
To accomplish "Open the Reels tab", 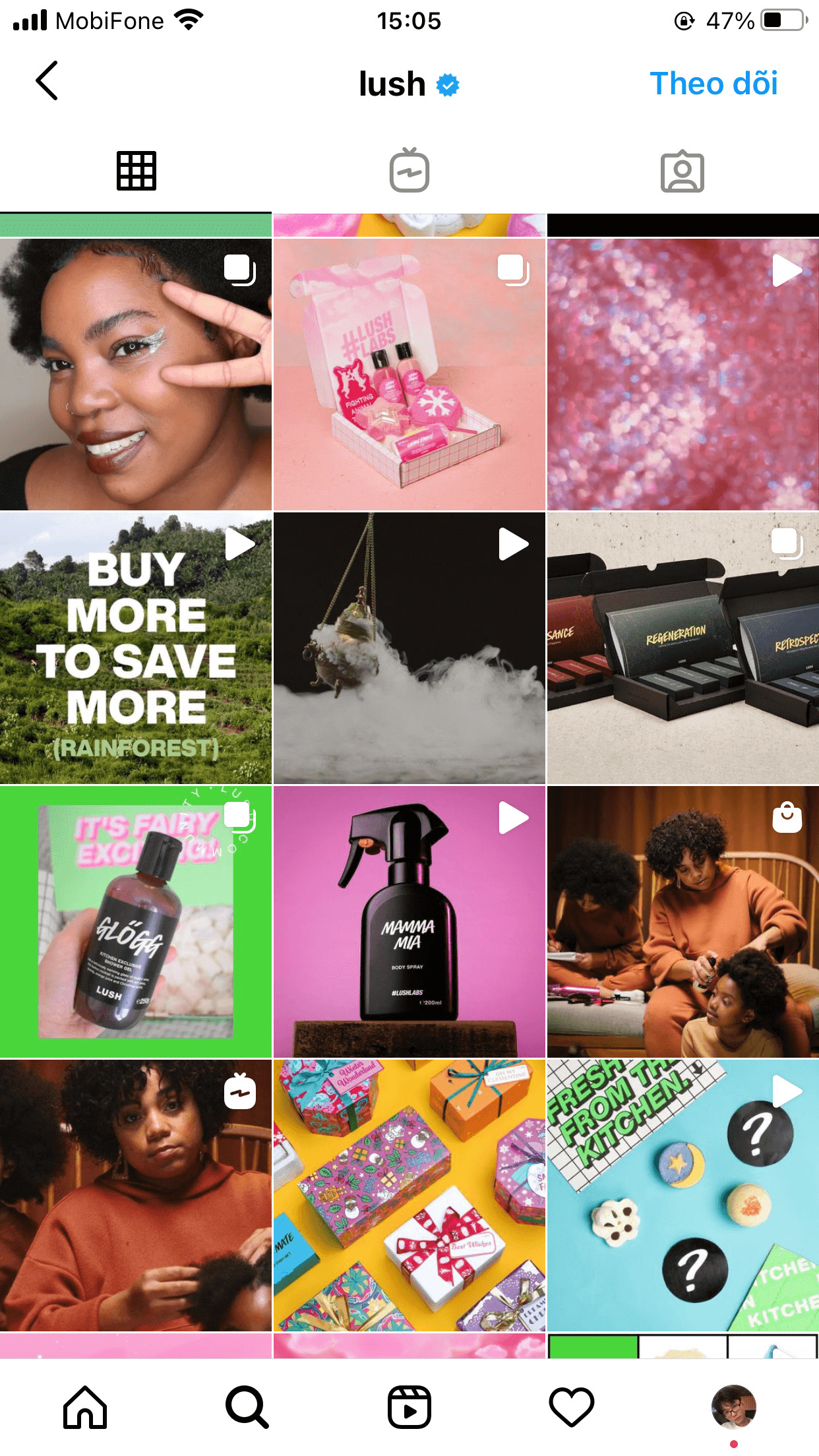I will click(409, 1407).
